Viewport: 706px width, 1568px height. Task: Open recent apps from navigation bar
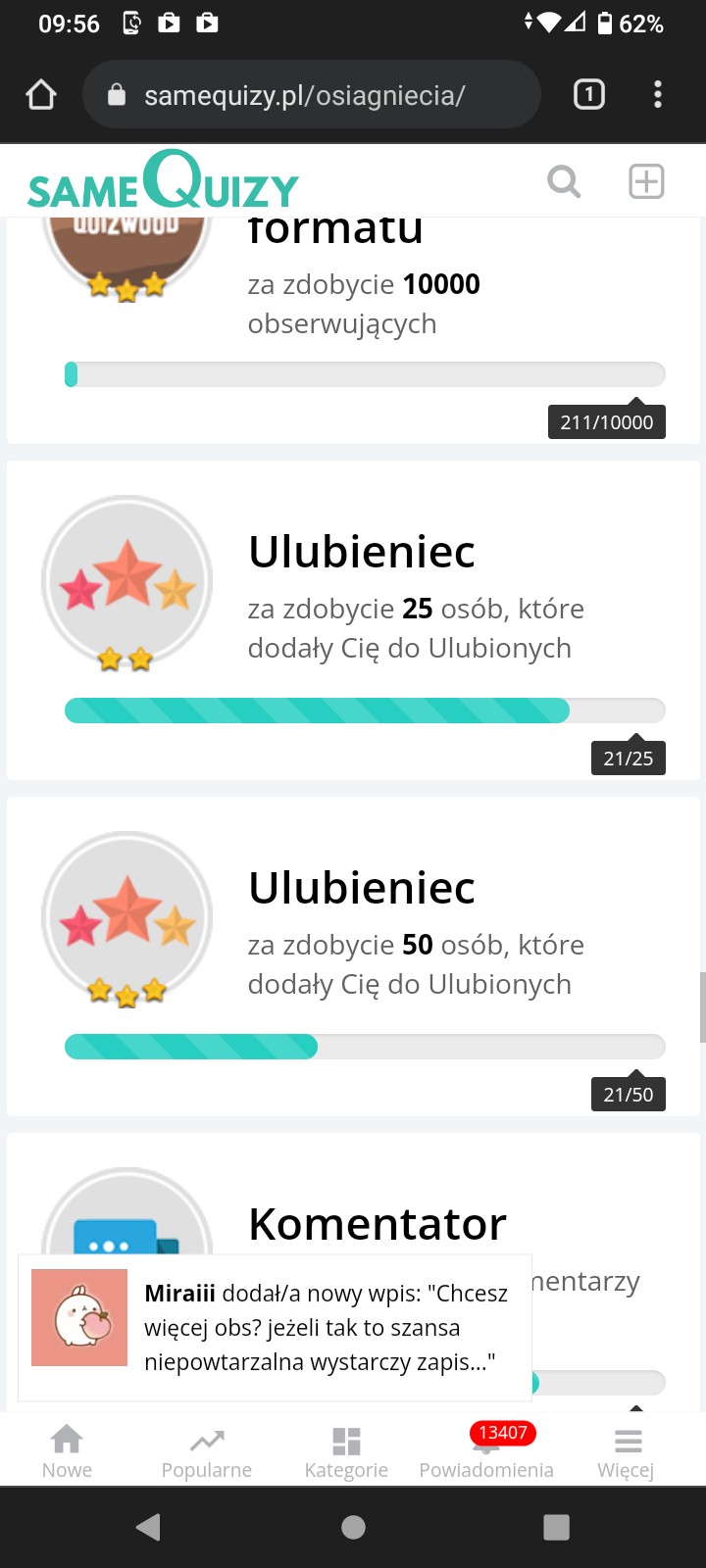tap(556, 1527)
